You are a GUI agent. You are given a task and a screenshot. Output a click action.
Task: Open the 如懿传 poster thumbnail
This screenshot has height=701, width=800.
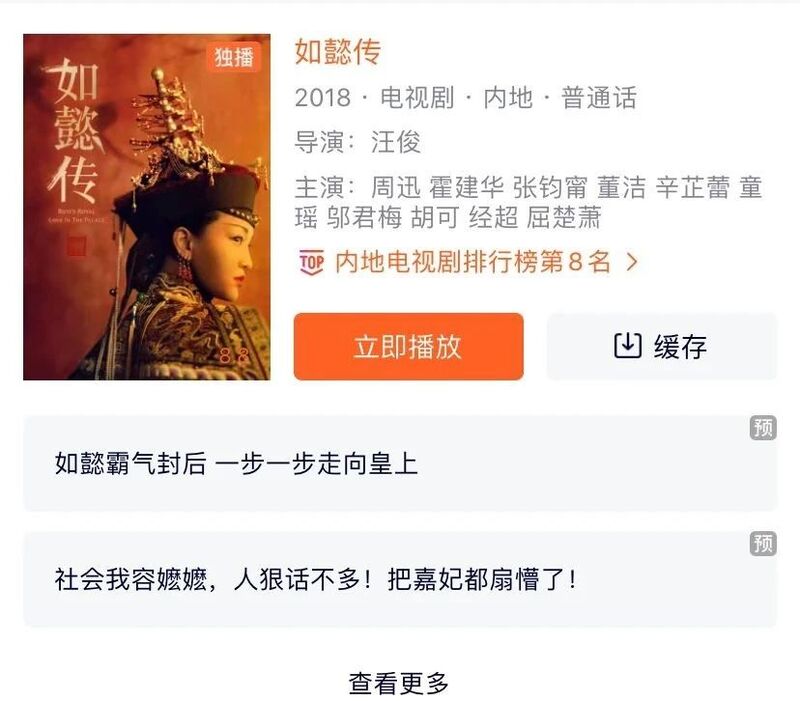pos(146,207)
